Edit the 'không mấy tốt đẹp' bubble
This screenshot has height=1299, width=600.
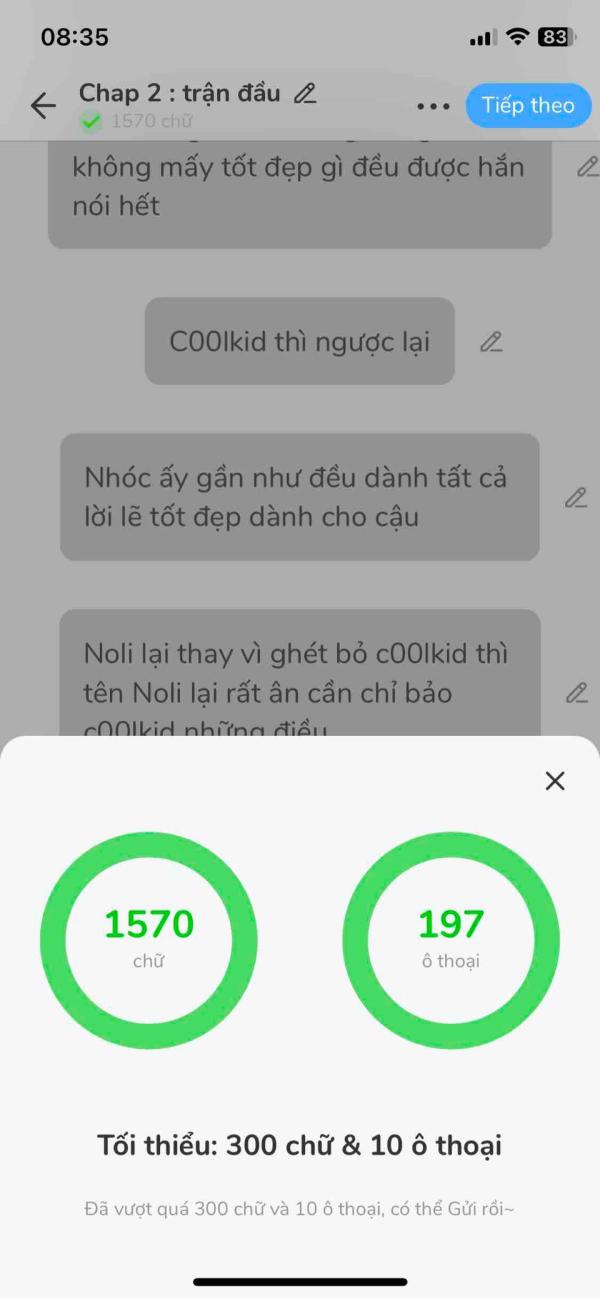pos(587,167)
